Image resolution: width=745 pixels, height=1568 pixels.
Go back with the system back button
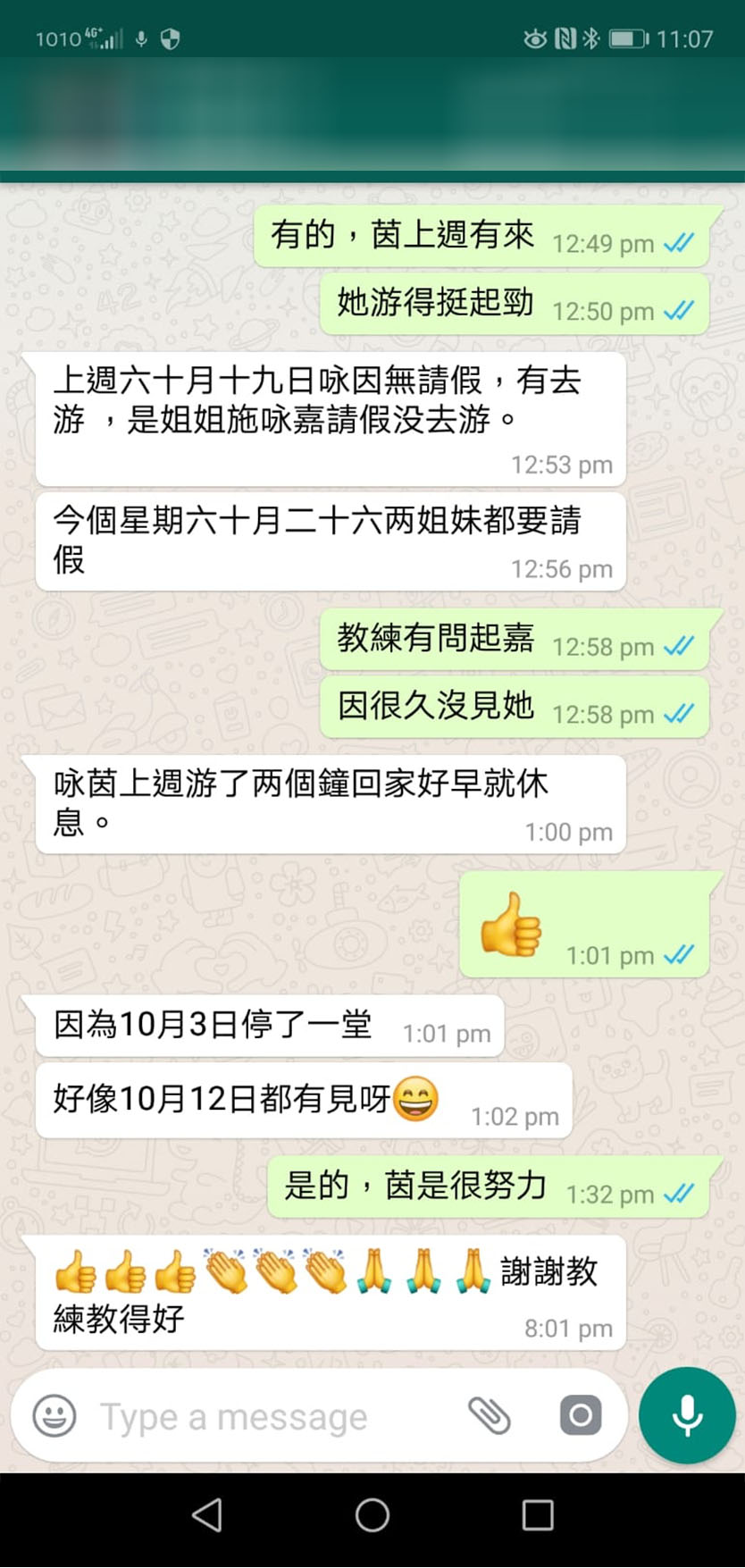pos(207,1515)
